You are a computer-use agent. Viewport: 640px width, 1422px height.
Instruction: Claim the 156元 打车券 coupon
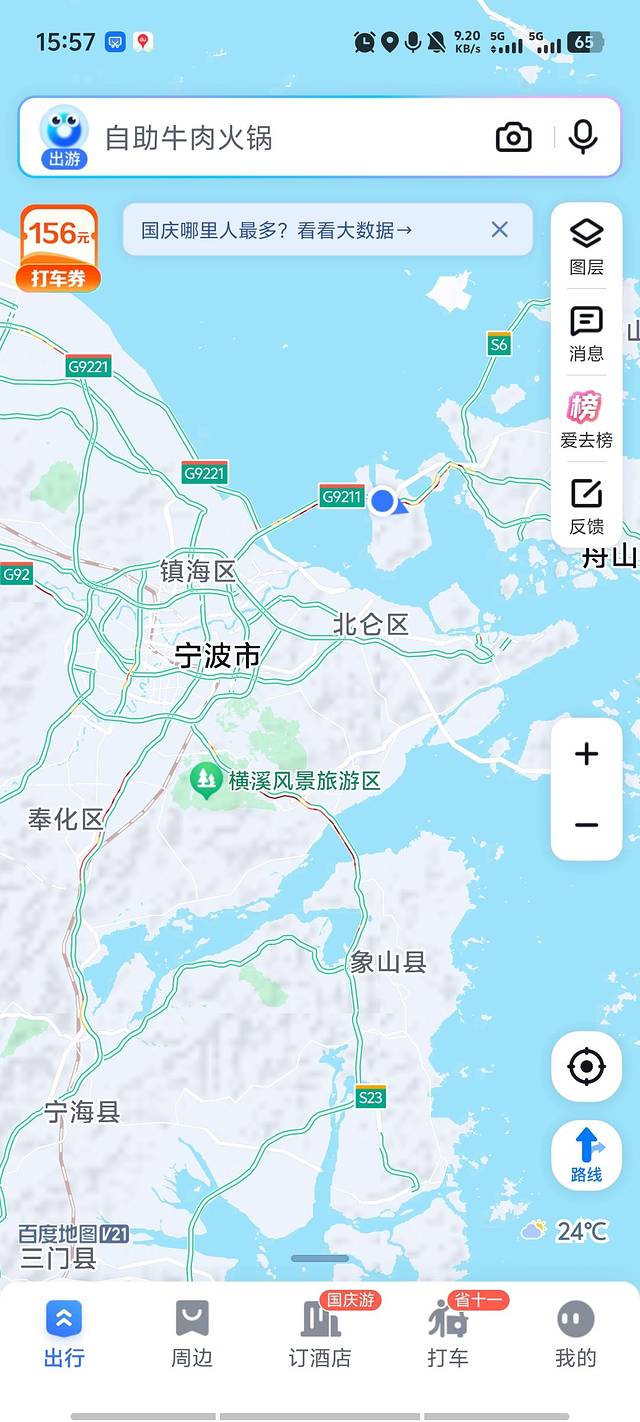click(59, 249)
